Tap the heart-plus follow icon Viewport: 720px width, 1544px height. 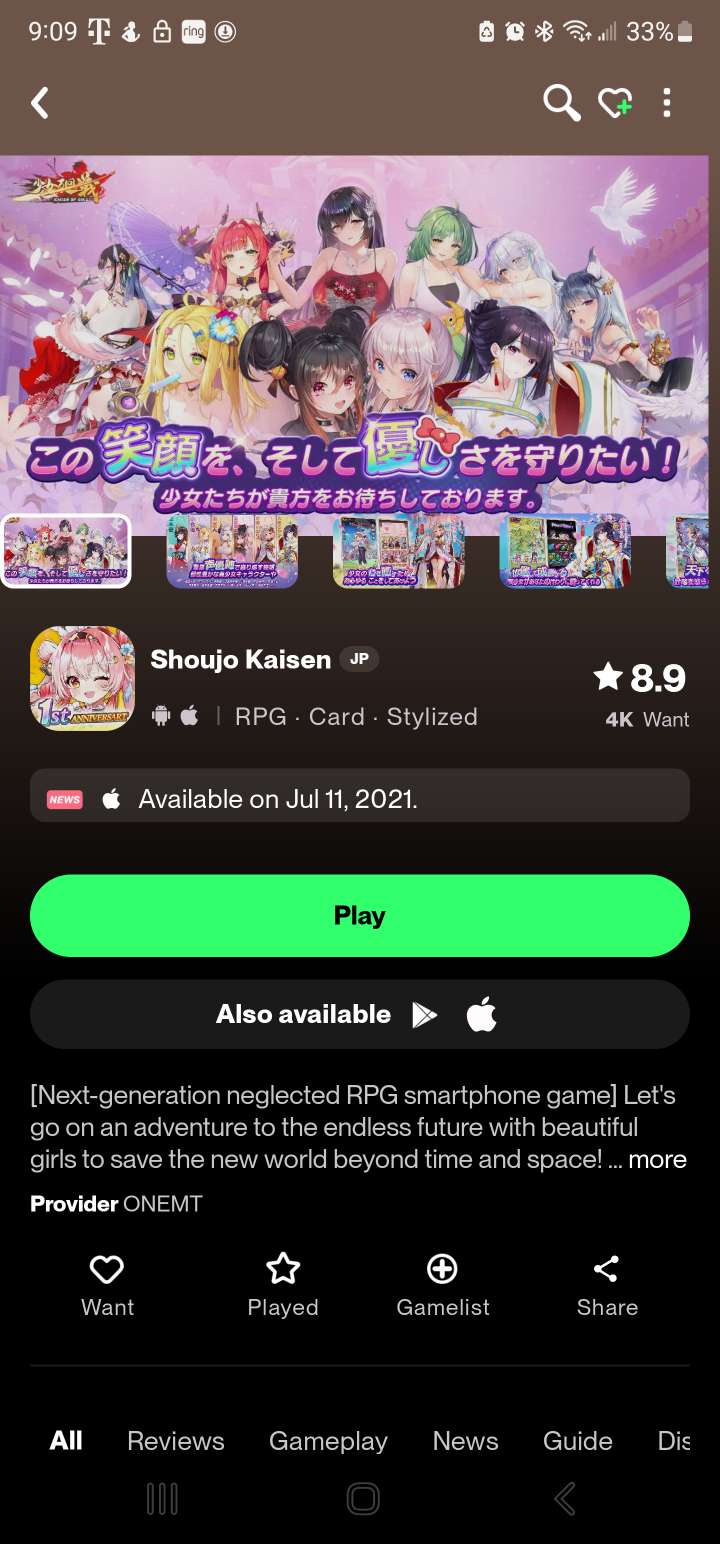tap(615, 103)
